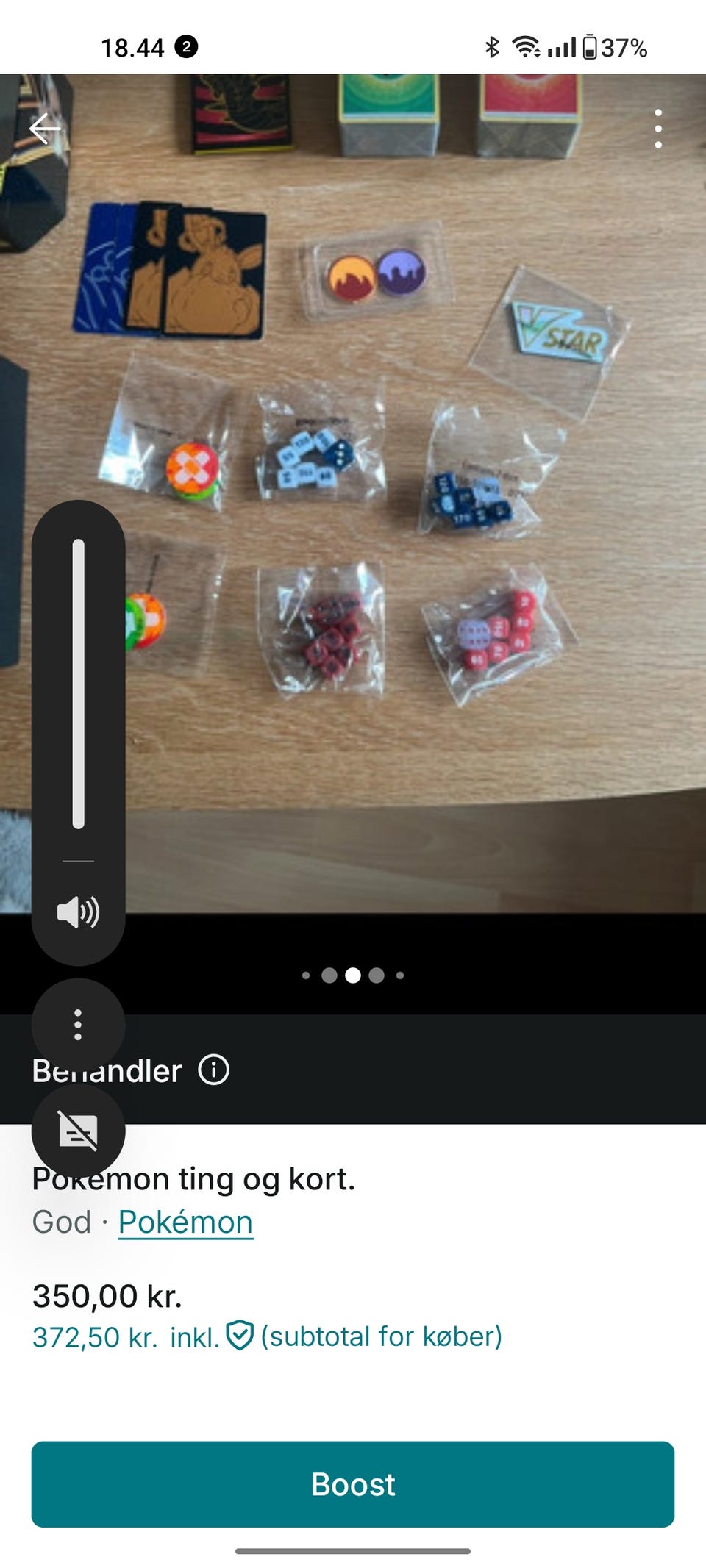
Task: Boost this Pokémon listing
Action: (353, 1484)
